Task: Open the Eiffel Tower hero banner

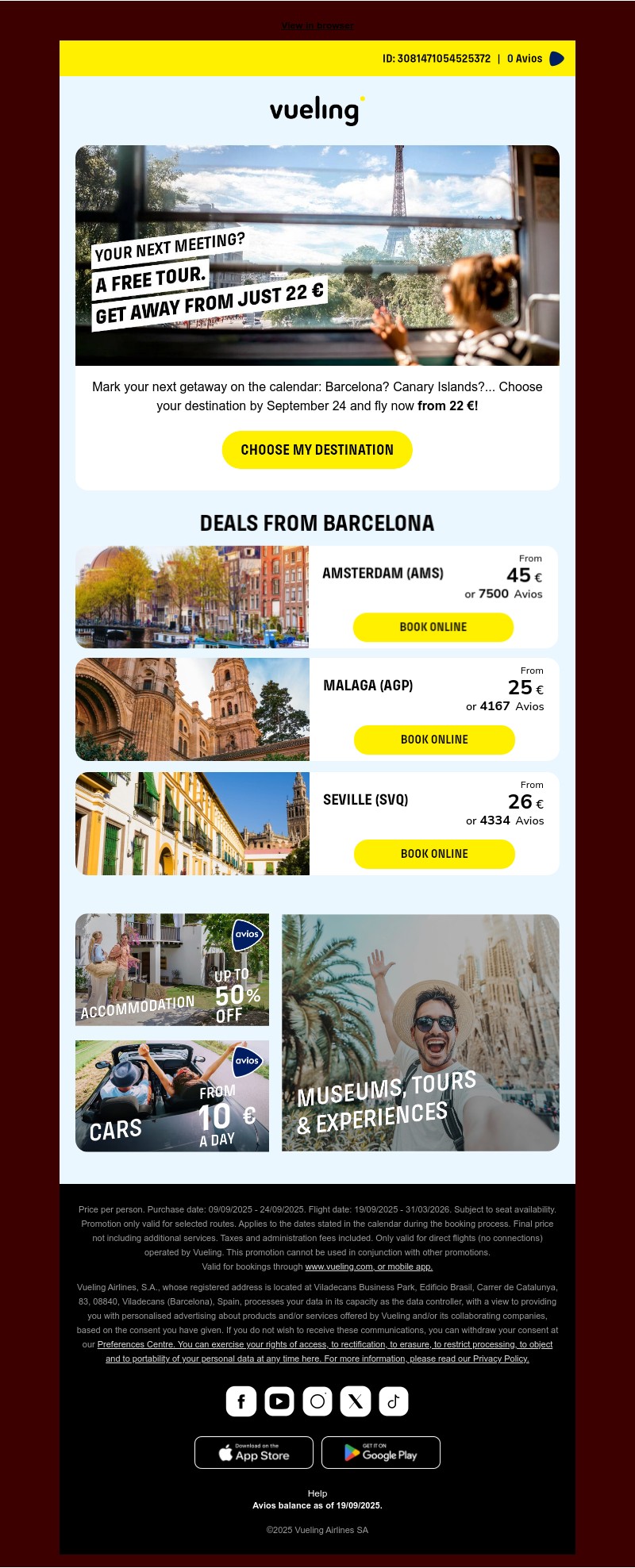Action: [x=317, y=255]
